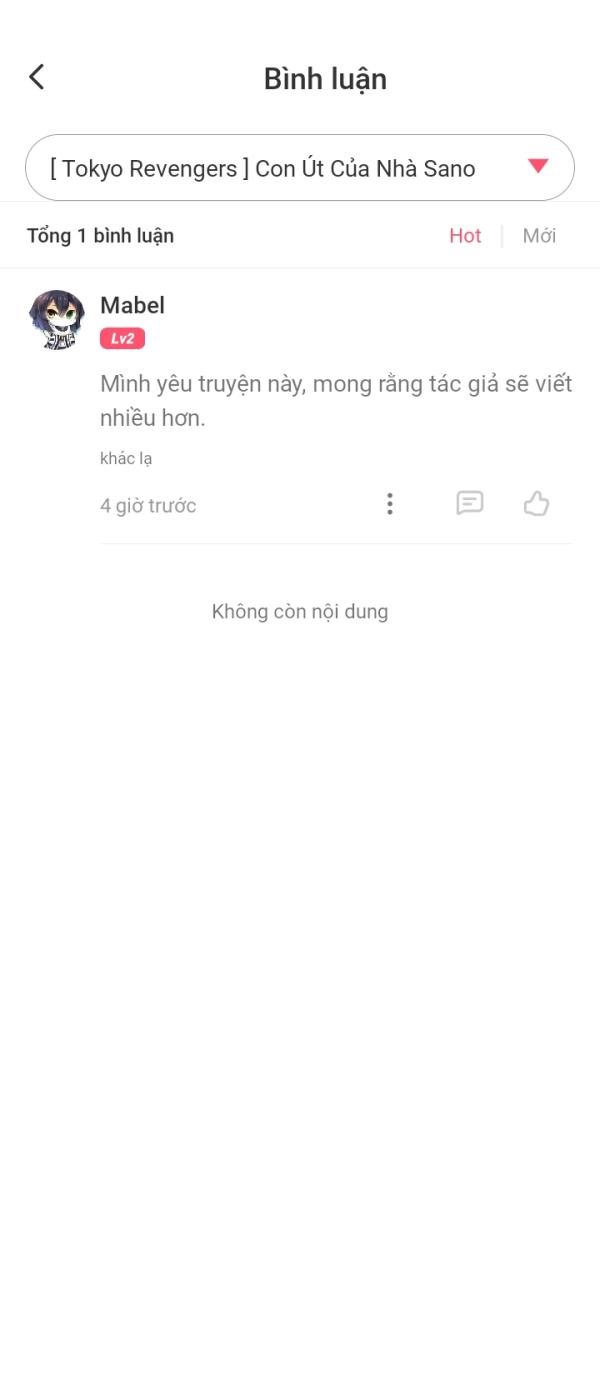Sort comments by Hot

click(x=465, y=236)
